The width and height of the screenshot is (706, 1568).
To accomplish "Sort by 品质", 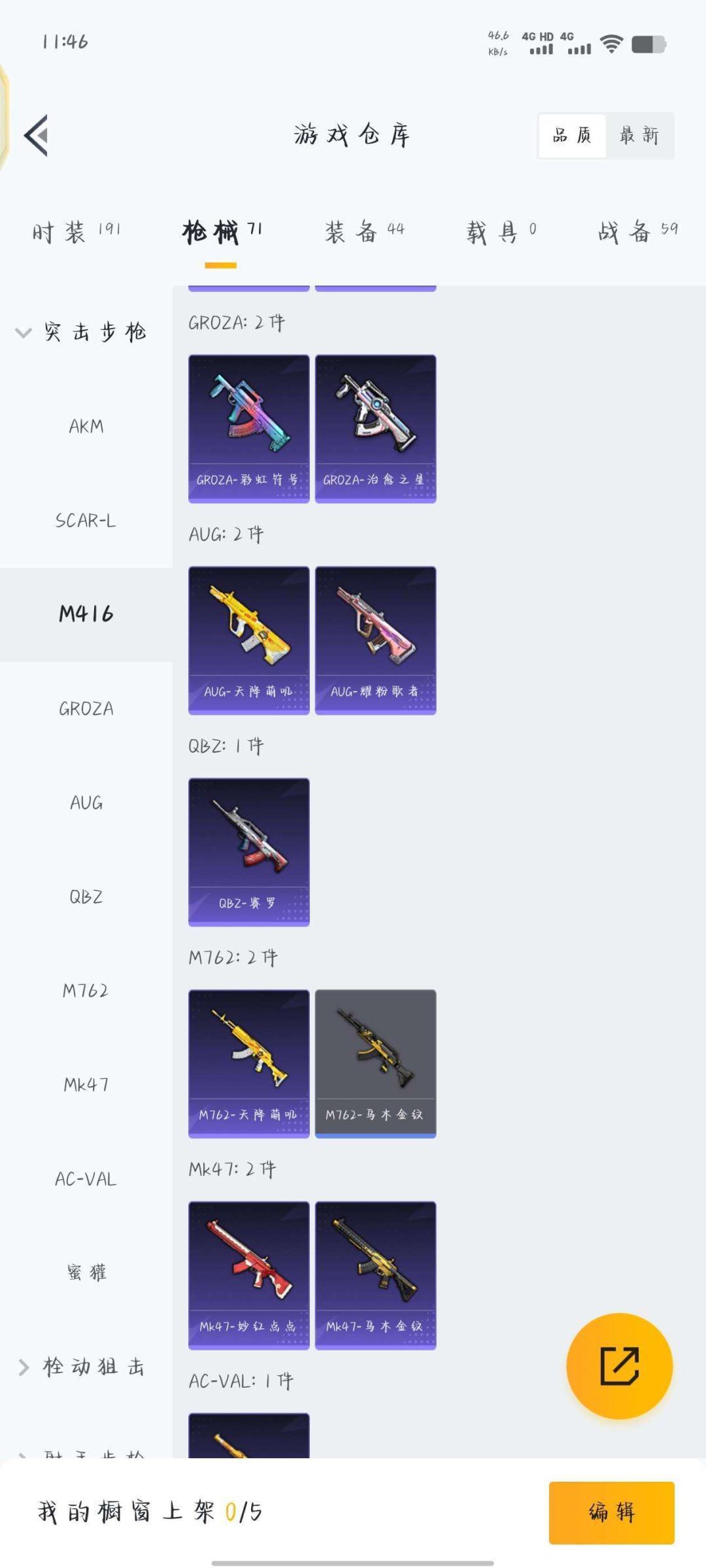I will tap(572, 136).
